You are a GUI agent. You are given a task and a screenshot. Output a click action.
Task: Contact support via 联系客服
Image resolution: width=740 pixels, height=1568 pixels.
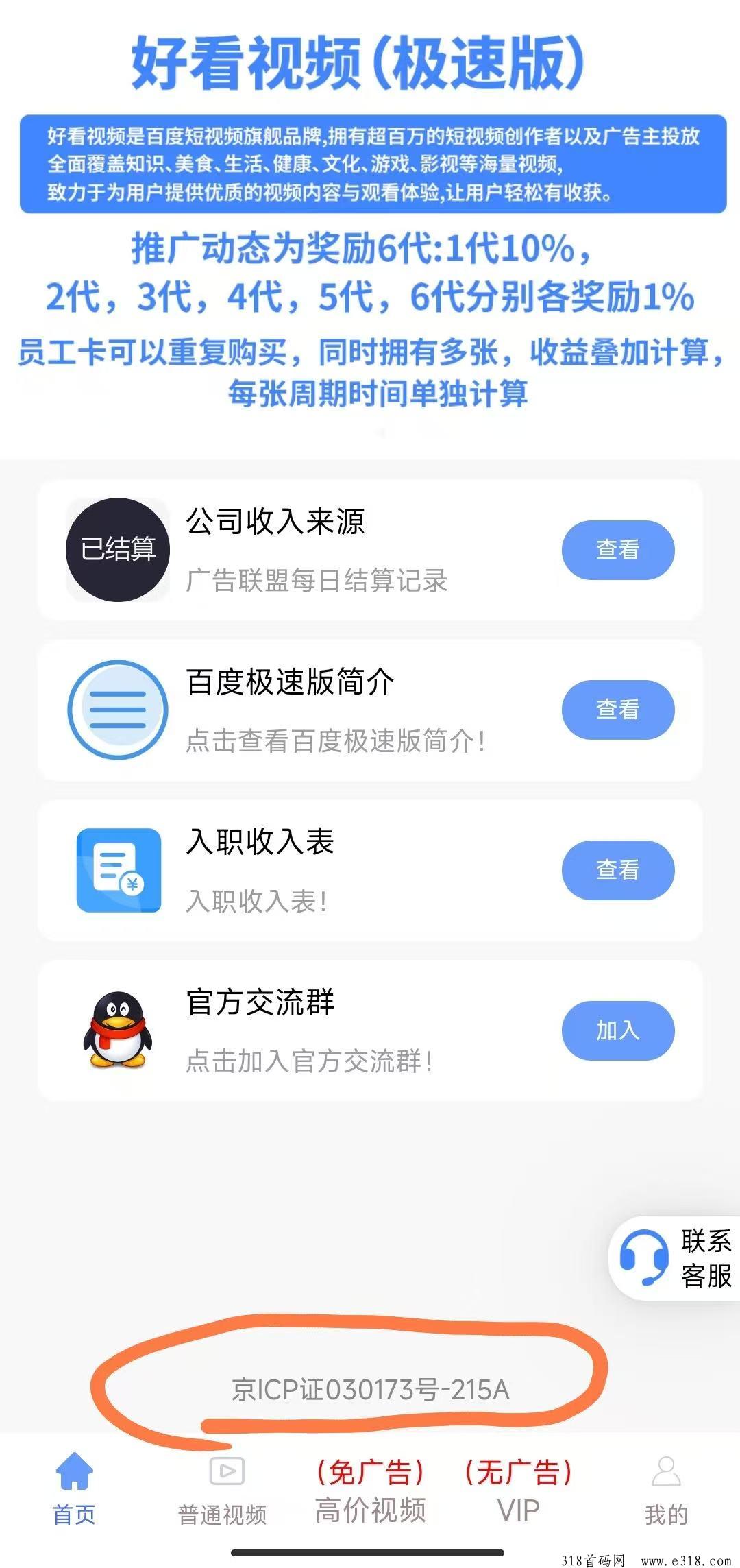675,1258
